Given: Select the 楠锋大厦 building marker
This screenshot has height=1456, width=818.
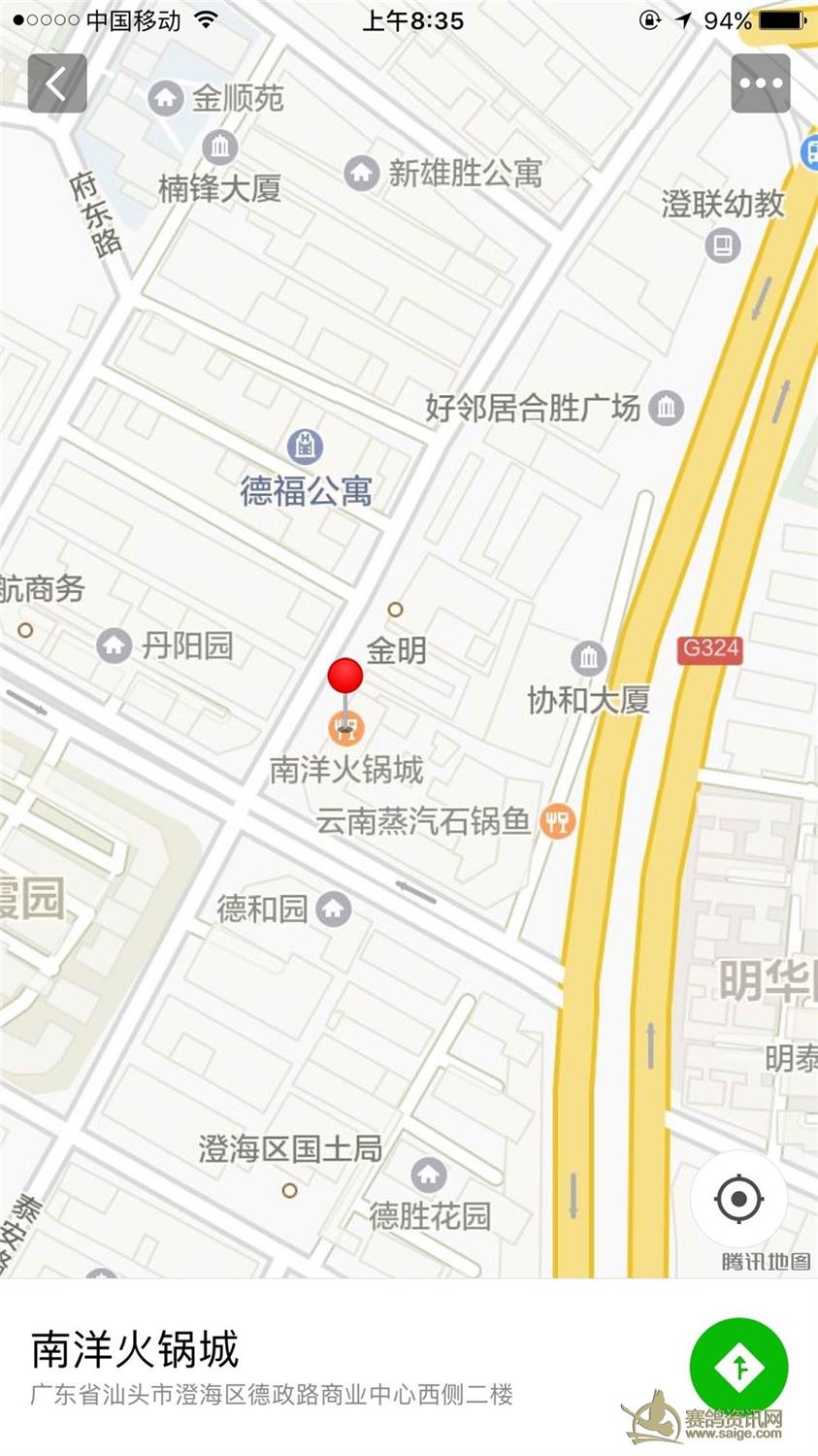Looking at the screenshot, I should click(x=220, y=148).
